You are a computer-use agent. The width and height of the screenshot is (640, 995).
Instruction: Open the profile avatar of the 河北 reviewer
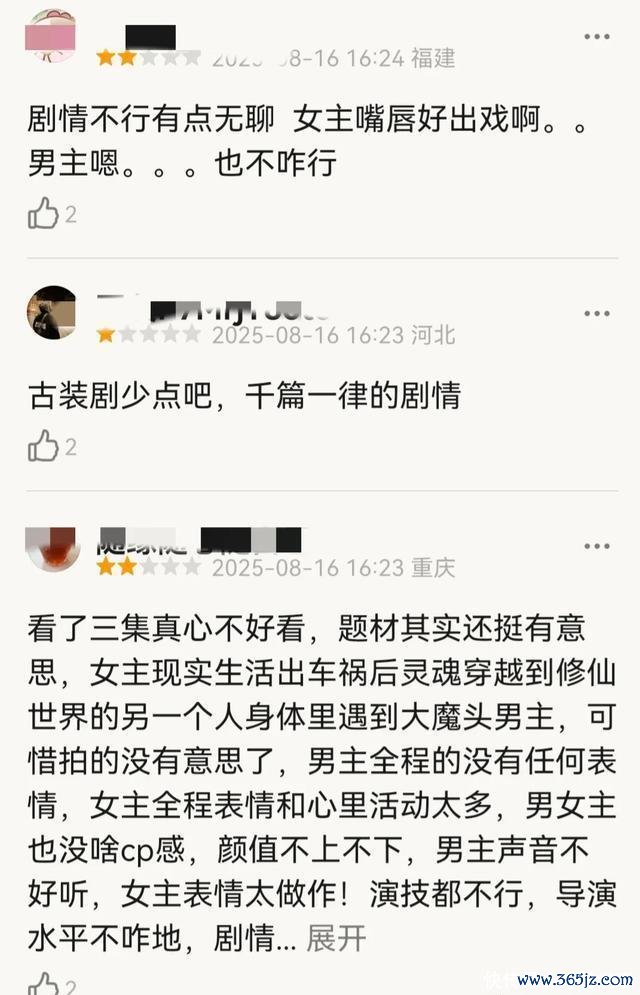(x=51, y=313)
